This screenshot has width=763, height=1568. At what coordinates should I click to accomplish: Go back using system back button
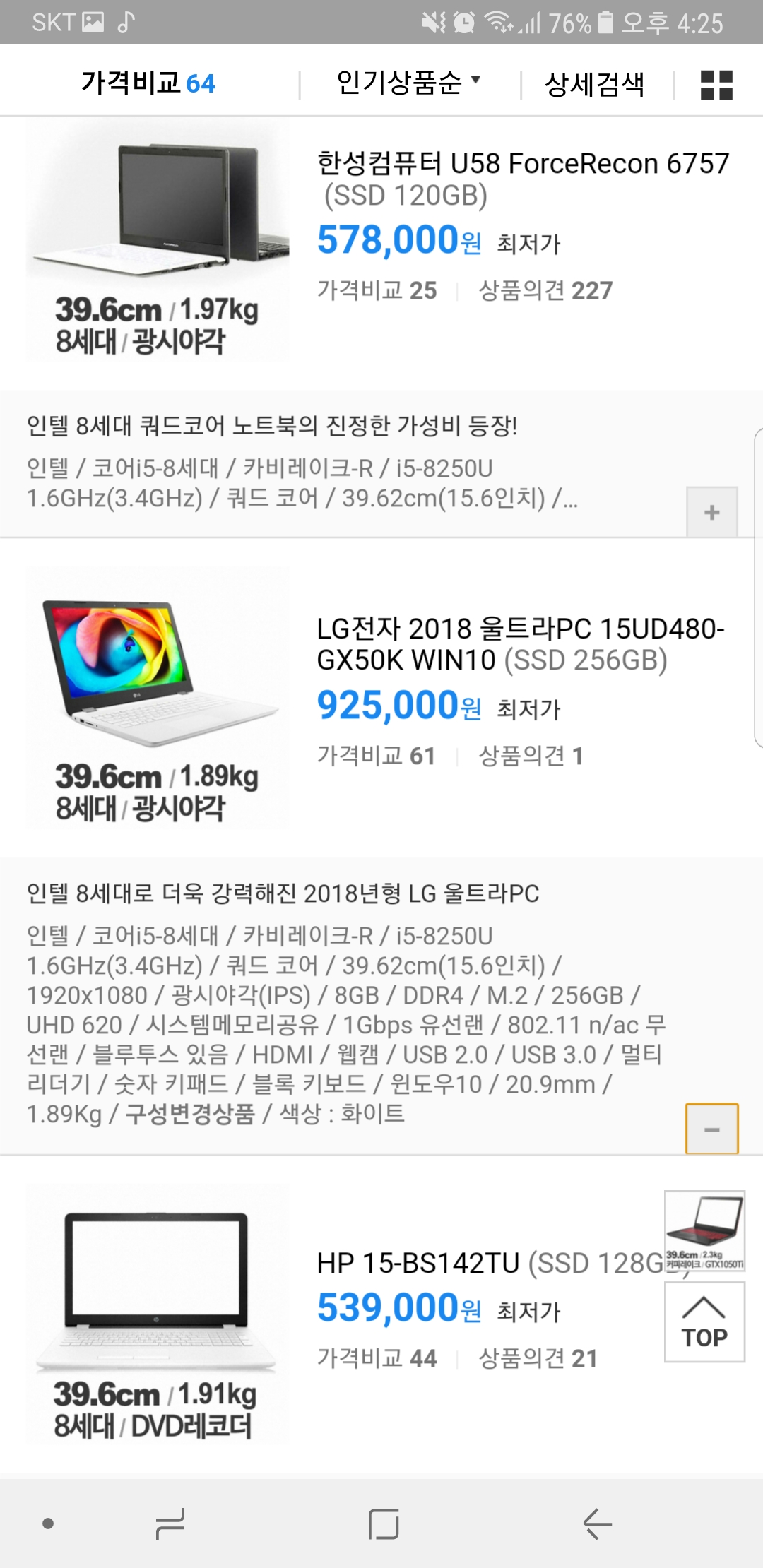pos(597,1524)
